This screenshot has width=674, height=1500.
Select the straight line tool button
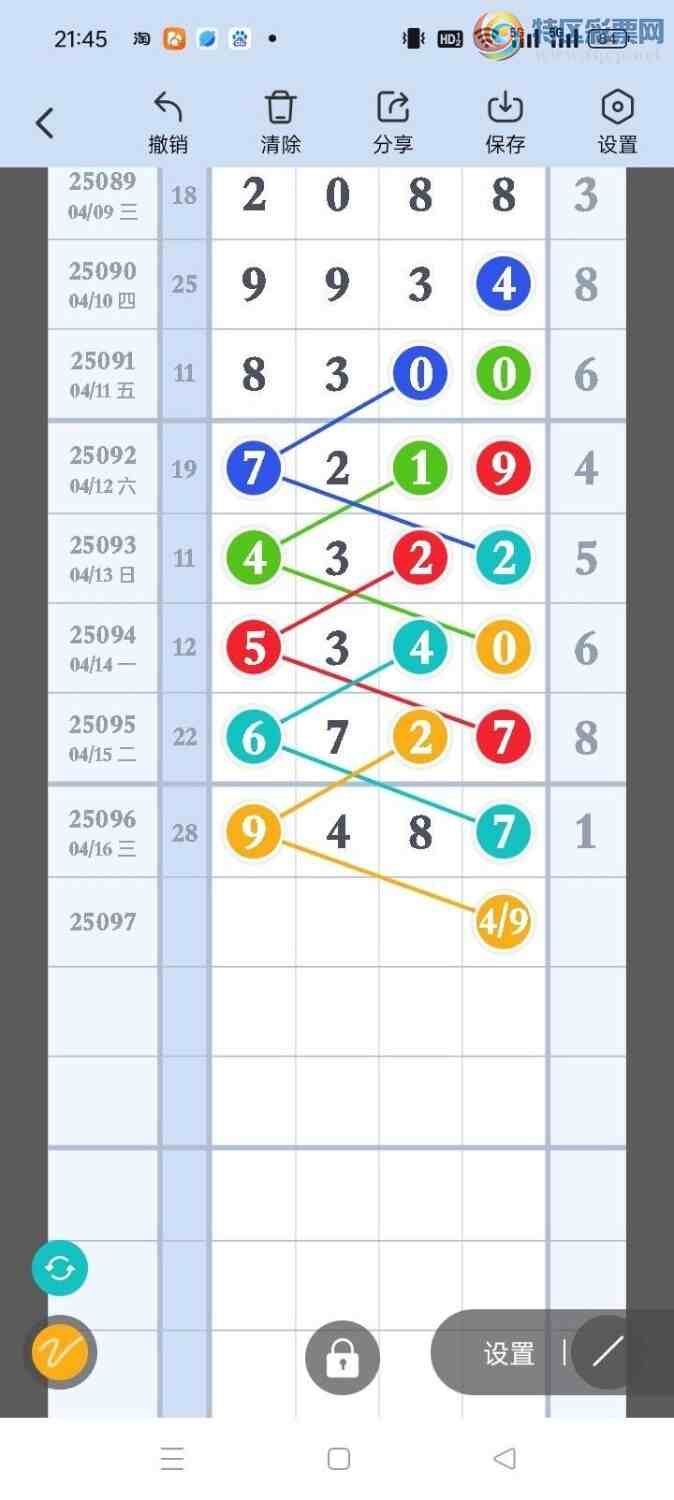tap(606, 1352)
